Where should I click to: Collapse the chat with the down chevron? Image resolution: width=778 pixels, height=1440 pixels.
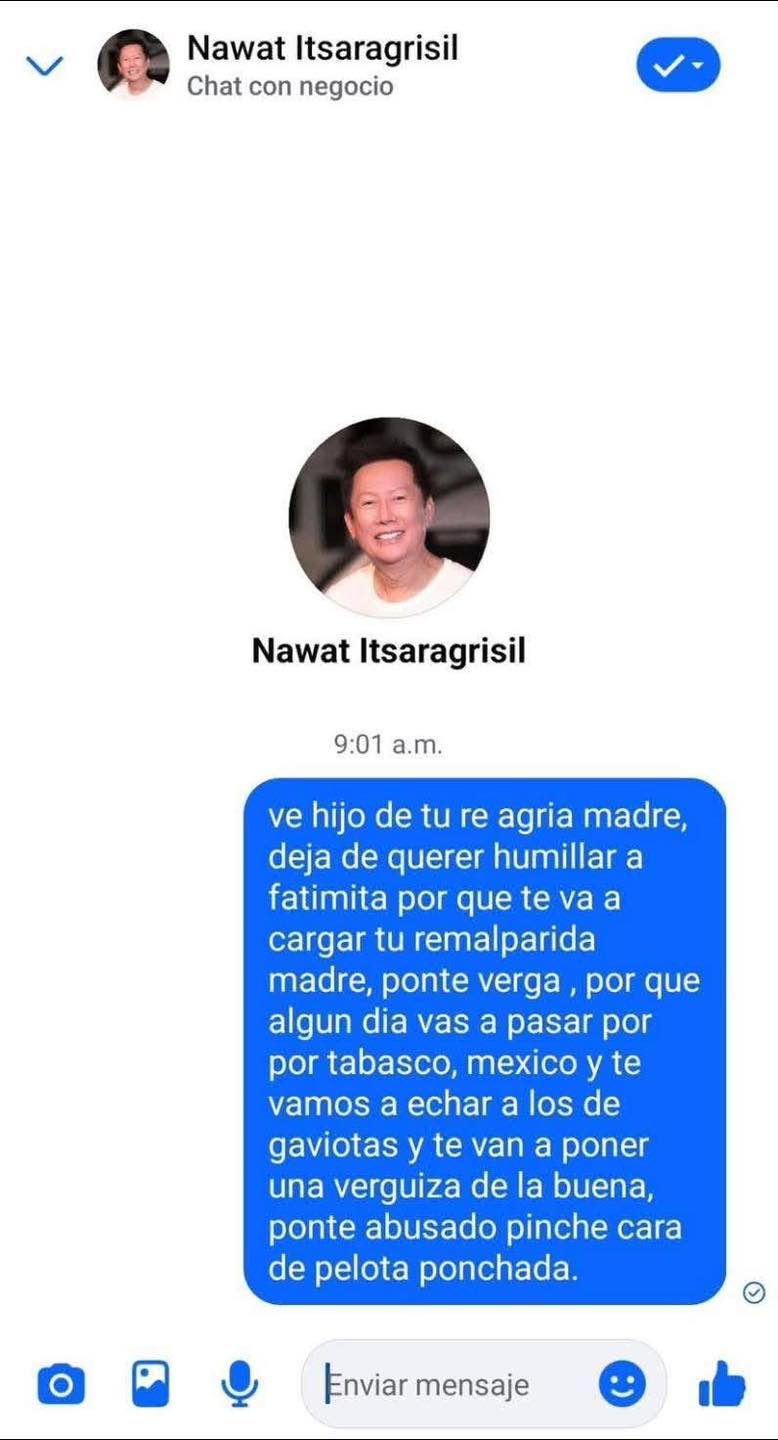(x=44, y=66)
